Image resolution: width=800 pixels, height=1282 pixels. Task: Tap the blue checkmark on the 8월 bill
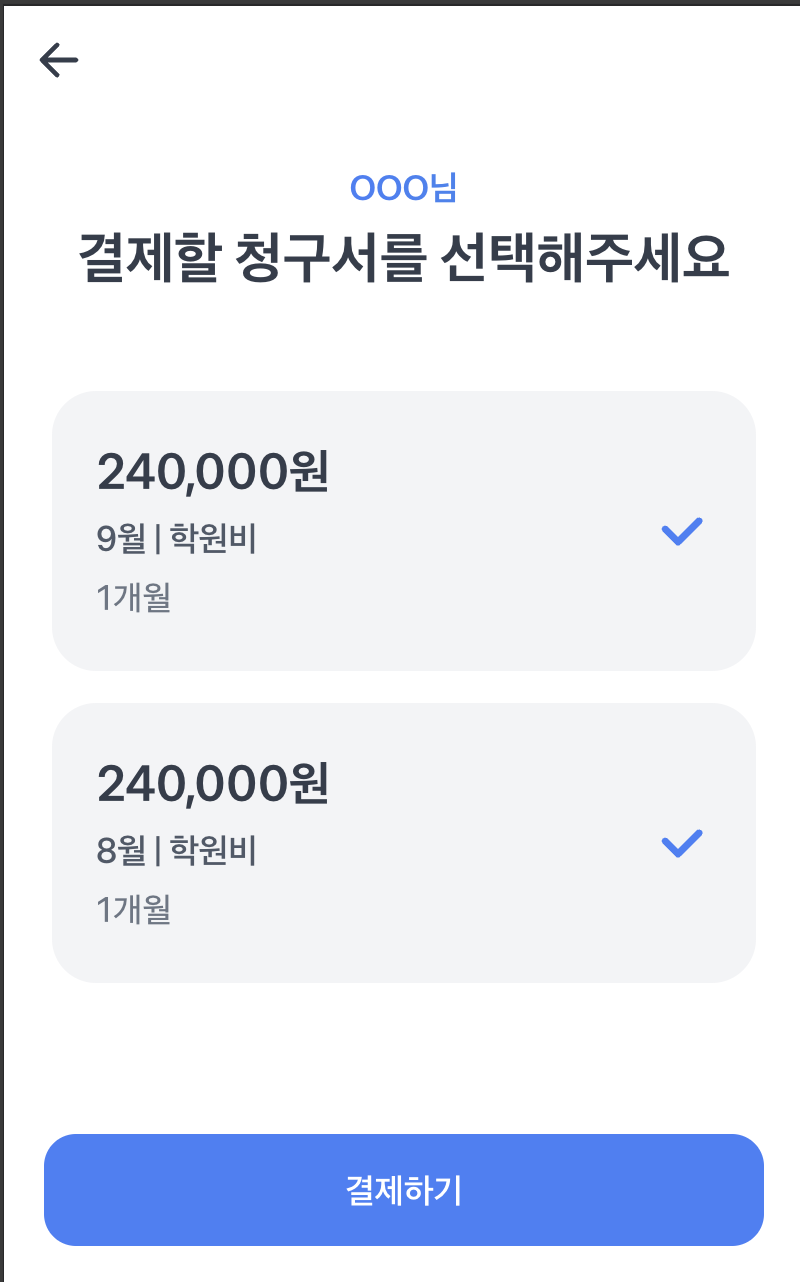pyautogui.click(x=681, y=844)
